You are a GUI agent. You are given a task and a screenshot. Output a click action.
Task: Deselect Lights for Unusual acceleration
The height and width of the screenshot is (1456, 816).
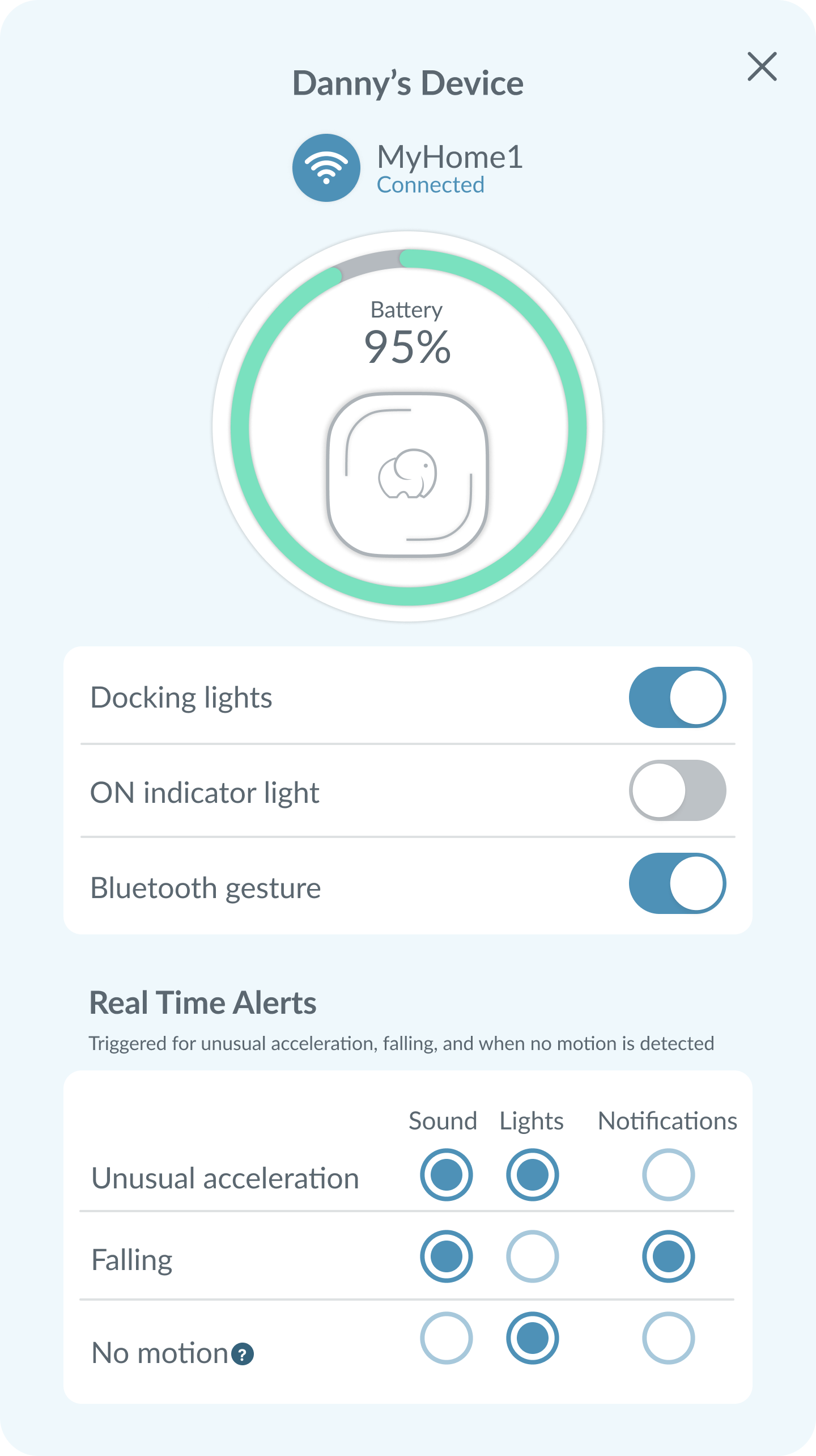[533, 1175]
